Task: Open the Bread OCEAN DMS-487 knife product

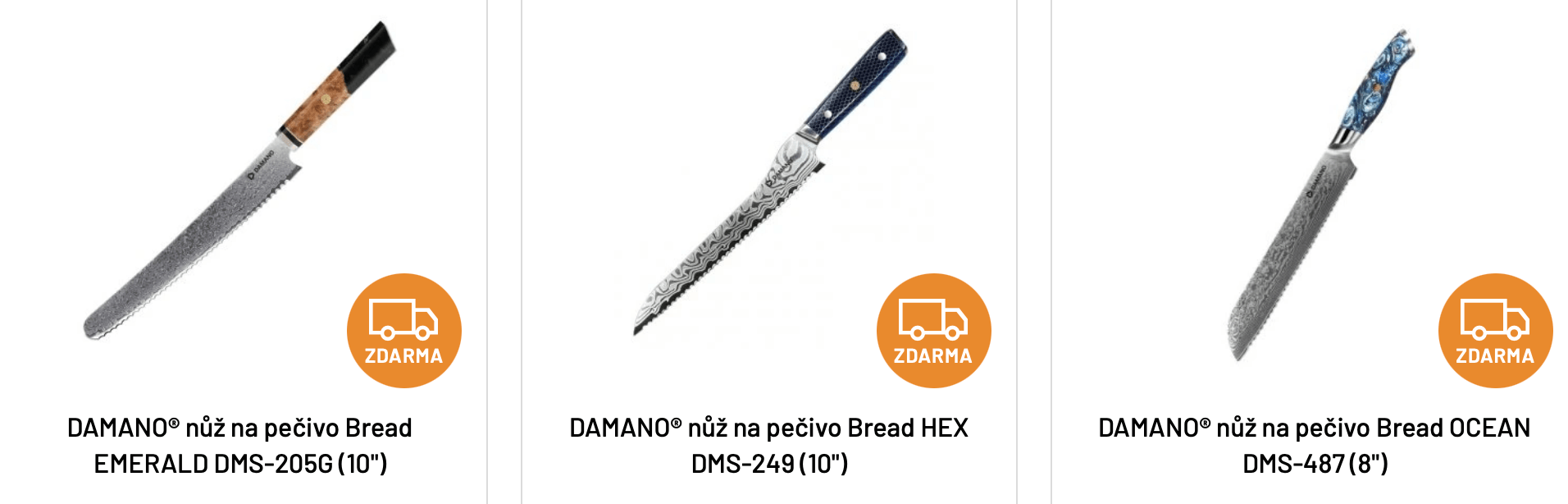Action: (x=1314, y=445)
